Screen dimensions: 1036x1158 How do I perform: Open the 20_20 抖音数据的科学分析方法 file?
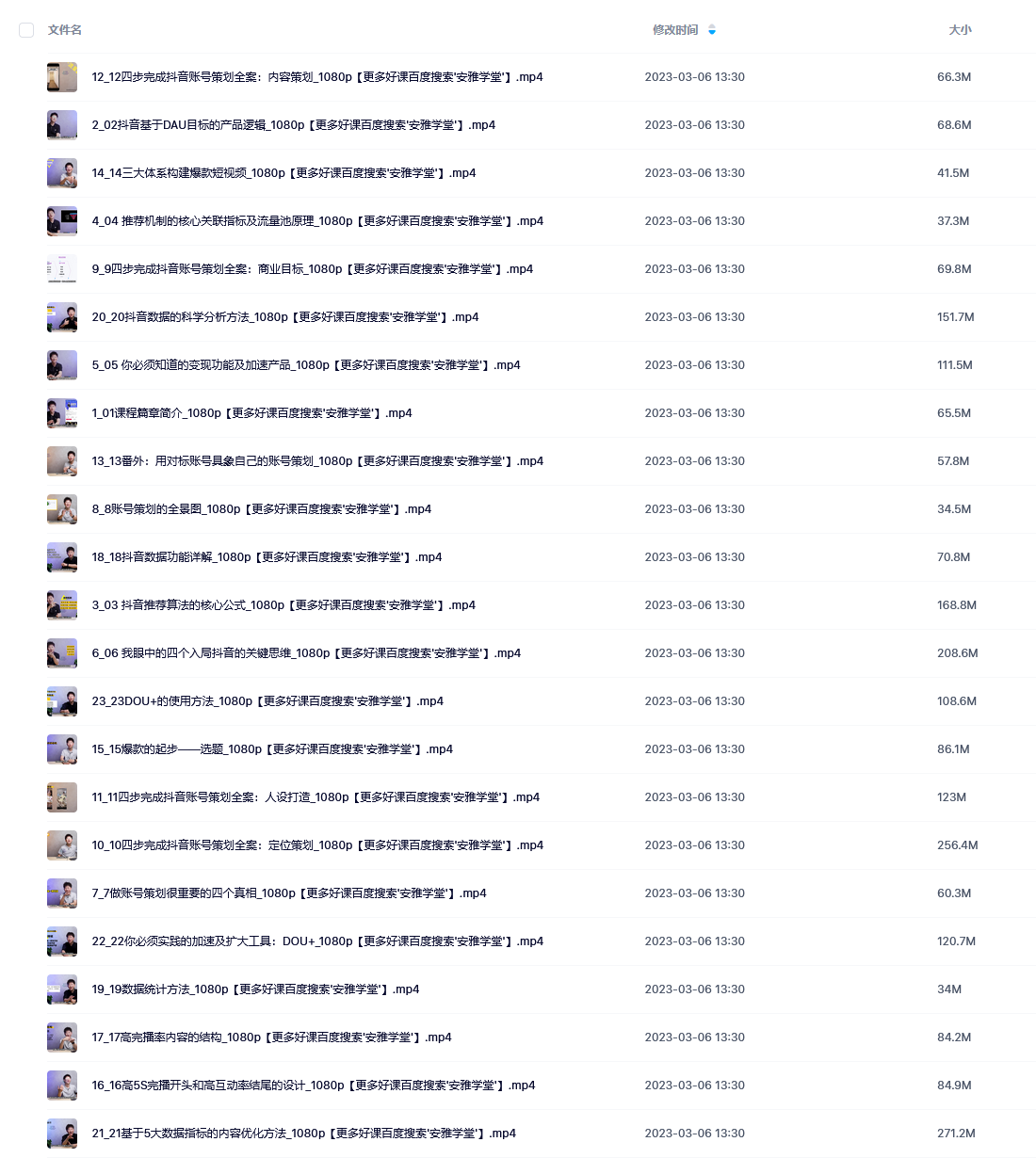coord(284,317)
